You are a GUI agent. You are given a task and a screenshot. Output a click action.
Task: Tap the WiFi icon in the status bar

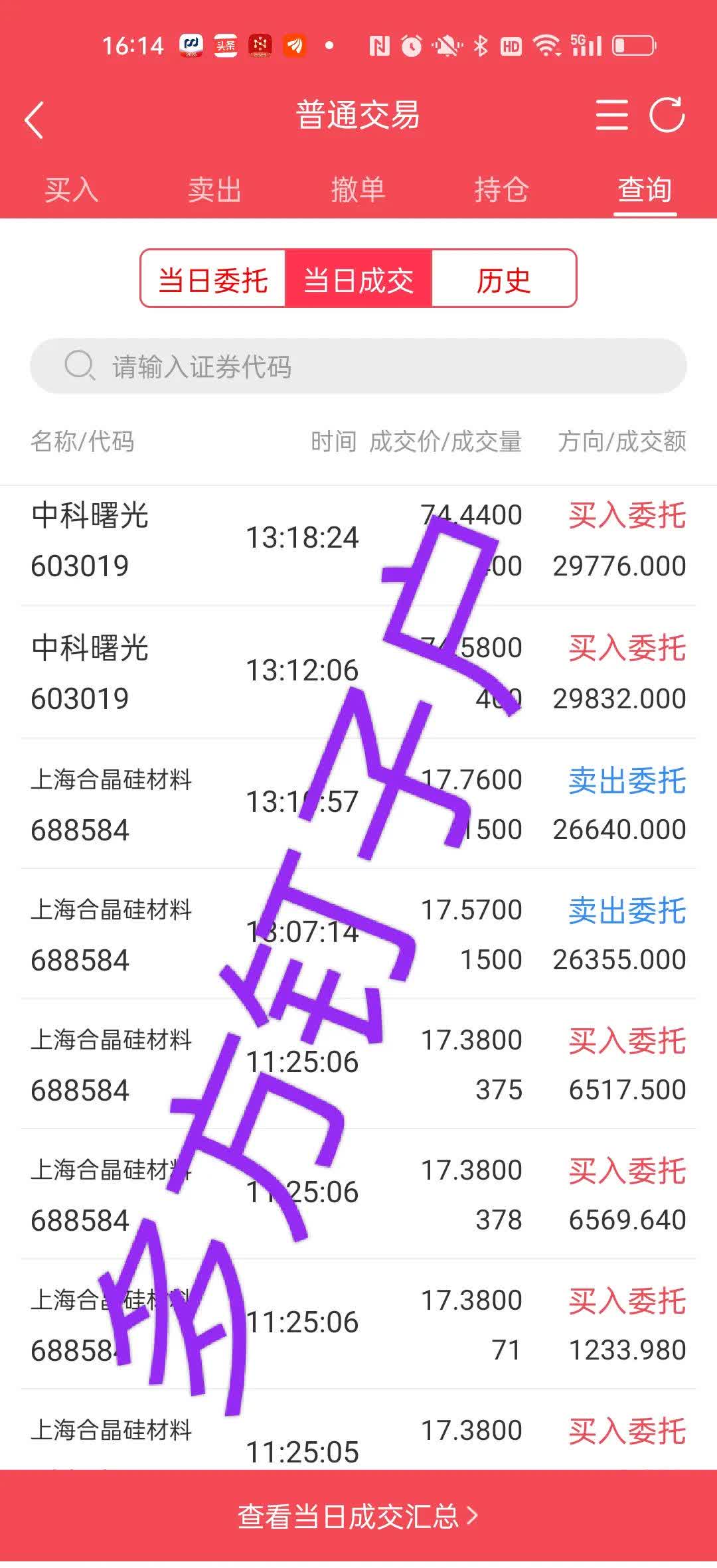pos(546,45)
